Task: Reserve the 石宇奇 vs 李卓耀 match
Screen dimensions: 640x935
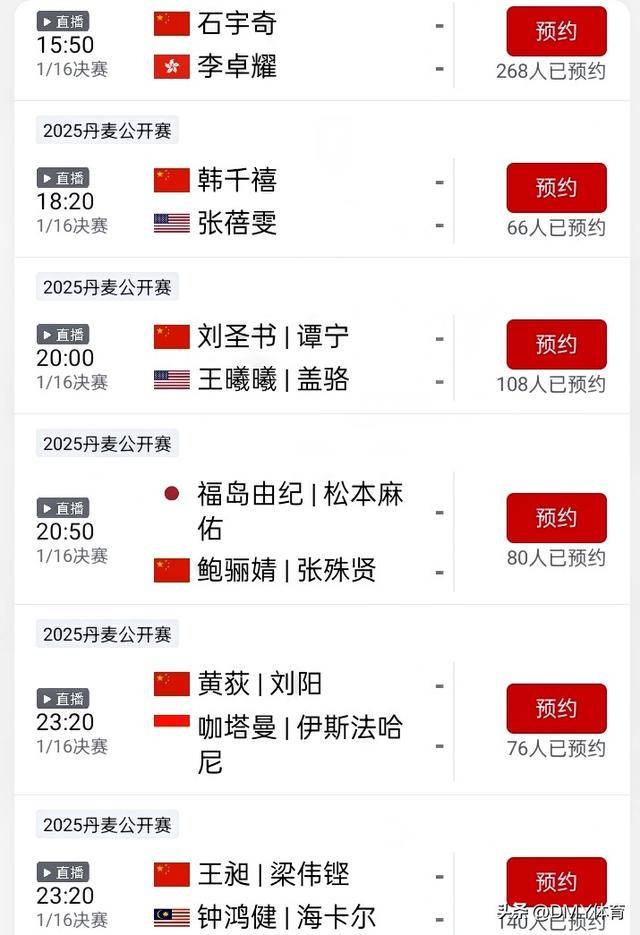Action: pos(556,31)
